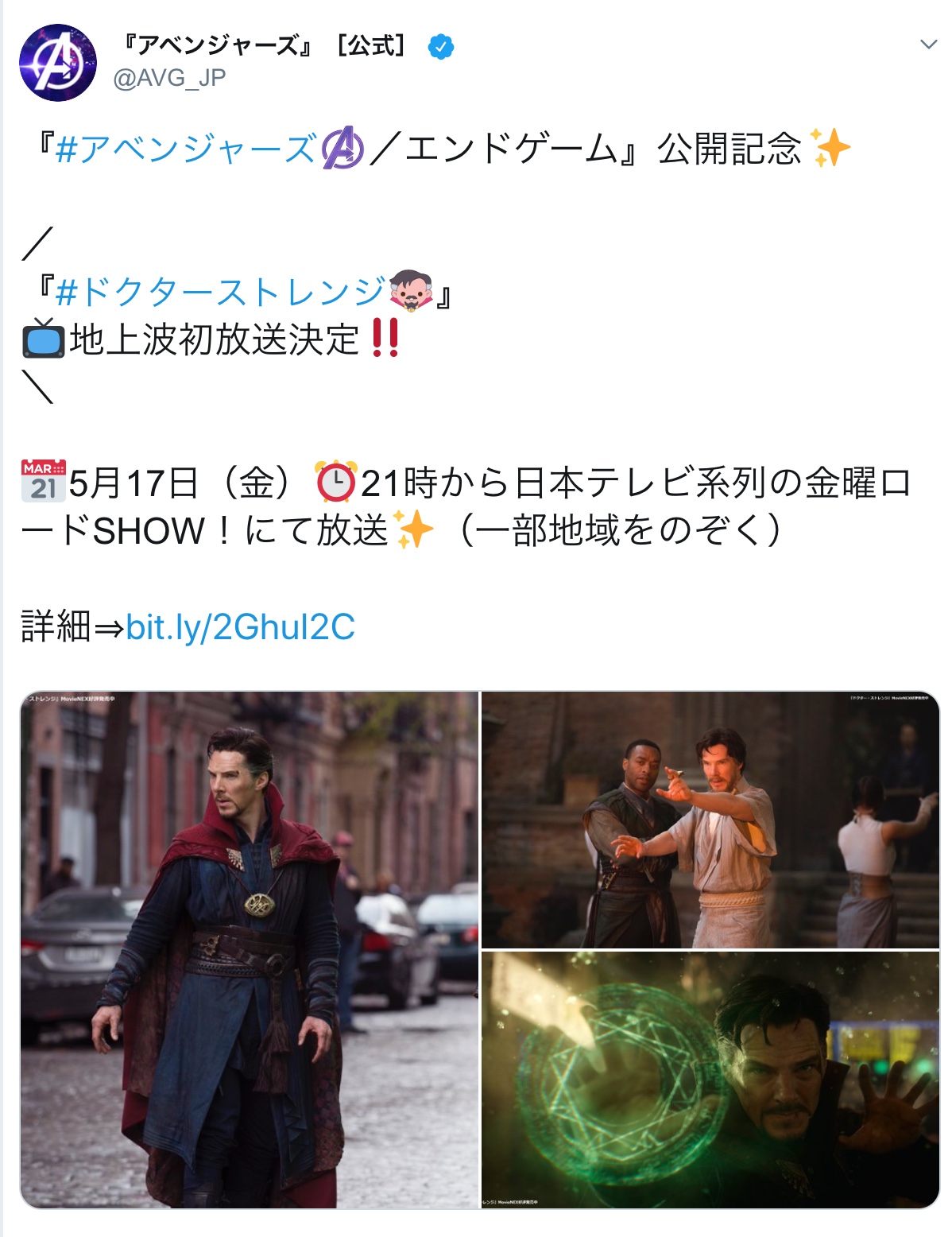View the green magic circle photo
The height and width of the screenshot is (1237, 952).
(x=710, y=1079)
